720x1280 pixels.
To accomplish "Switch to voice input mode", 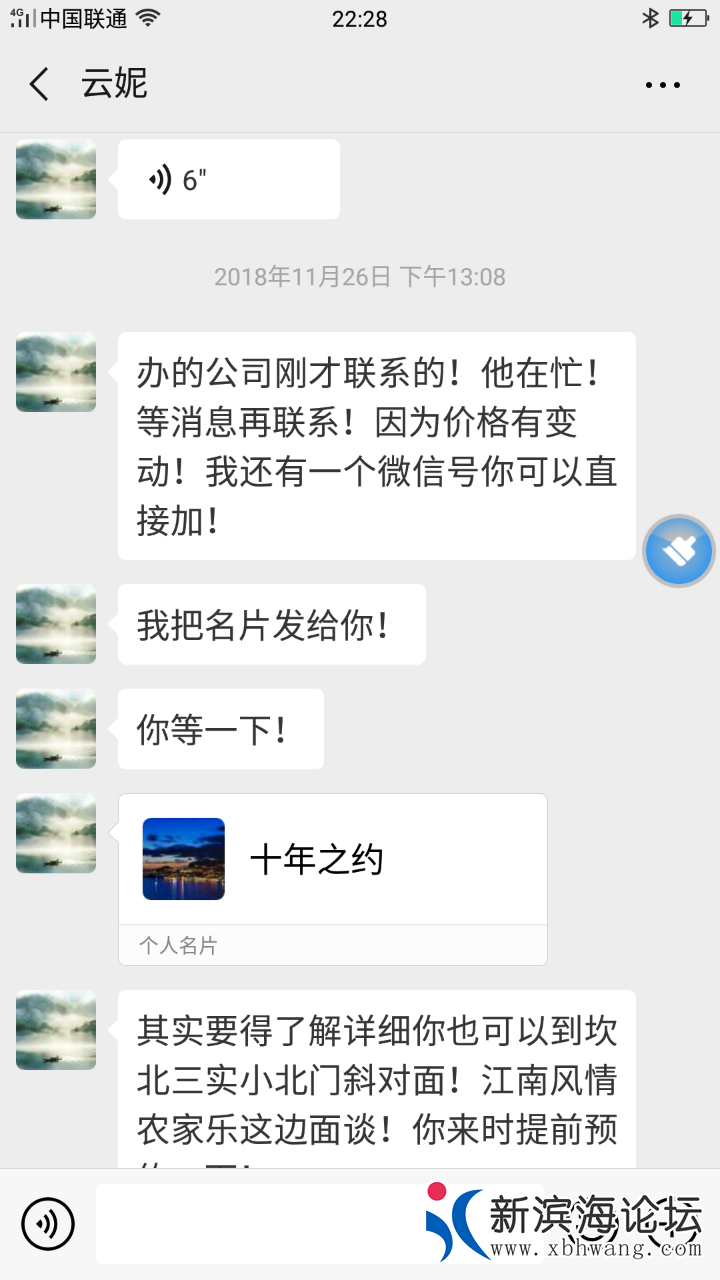I will tap(48, 1223).
